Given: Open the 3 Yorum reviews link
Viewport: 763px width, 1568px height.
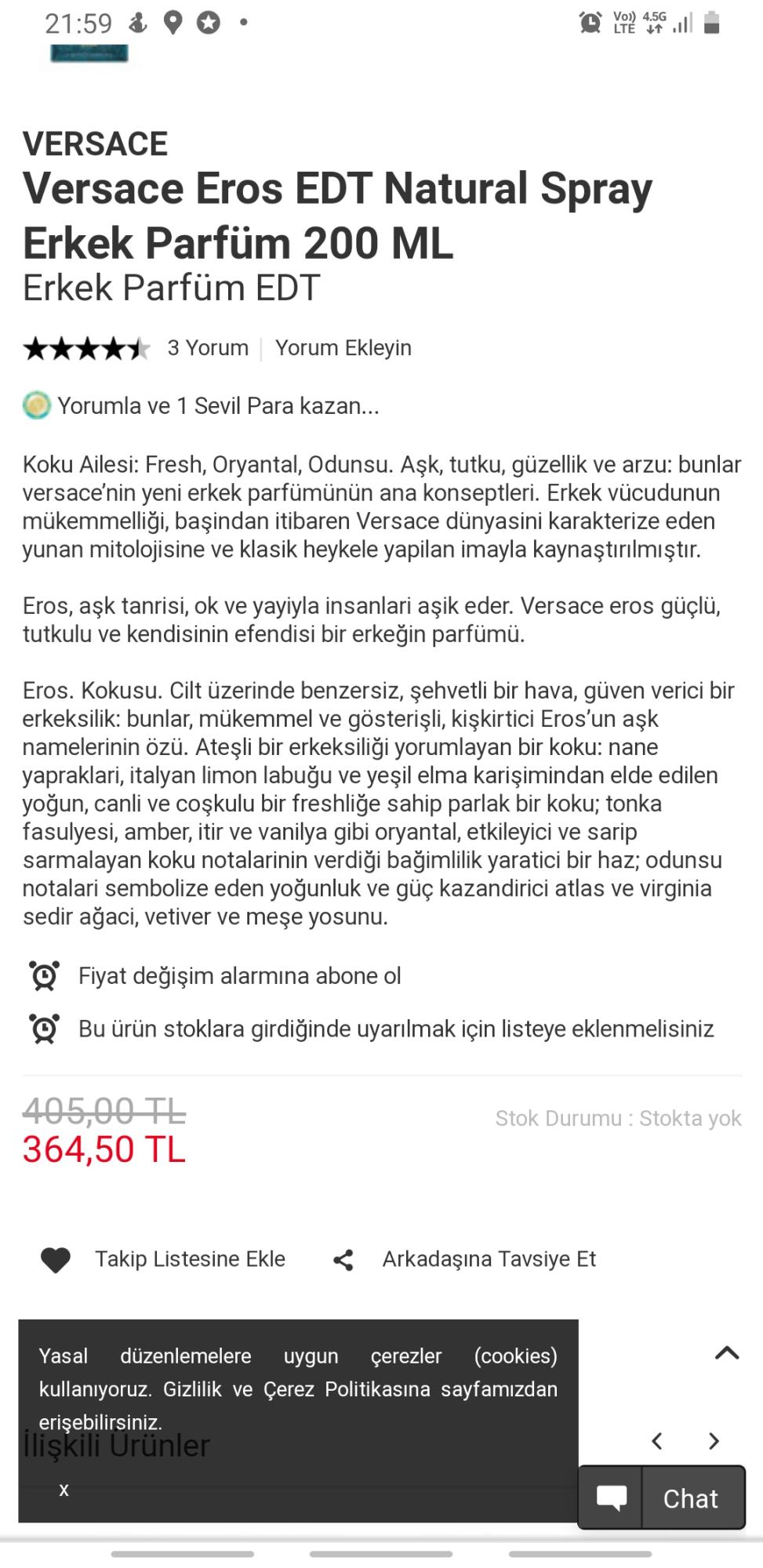Looking at the screenshot, I should (208, 347).
